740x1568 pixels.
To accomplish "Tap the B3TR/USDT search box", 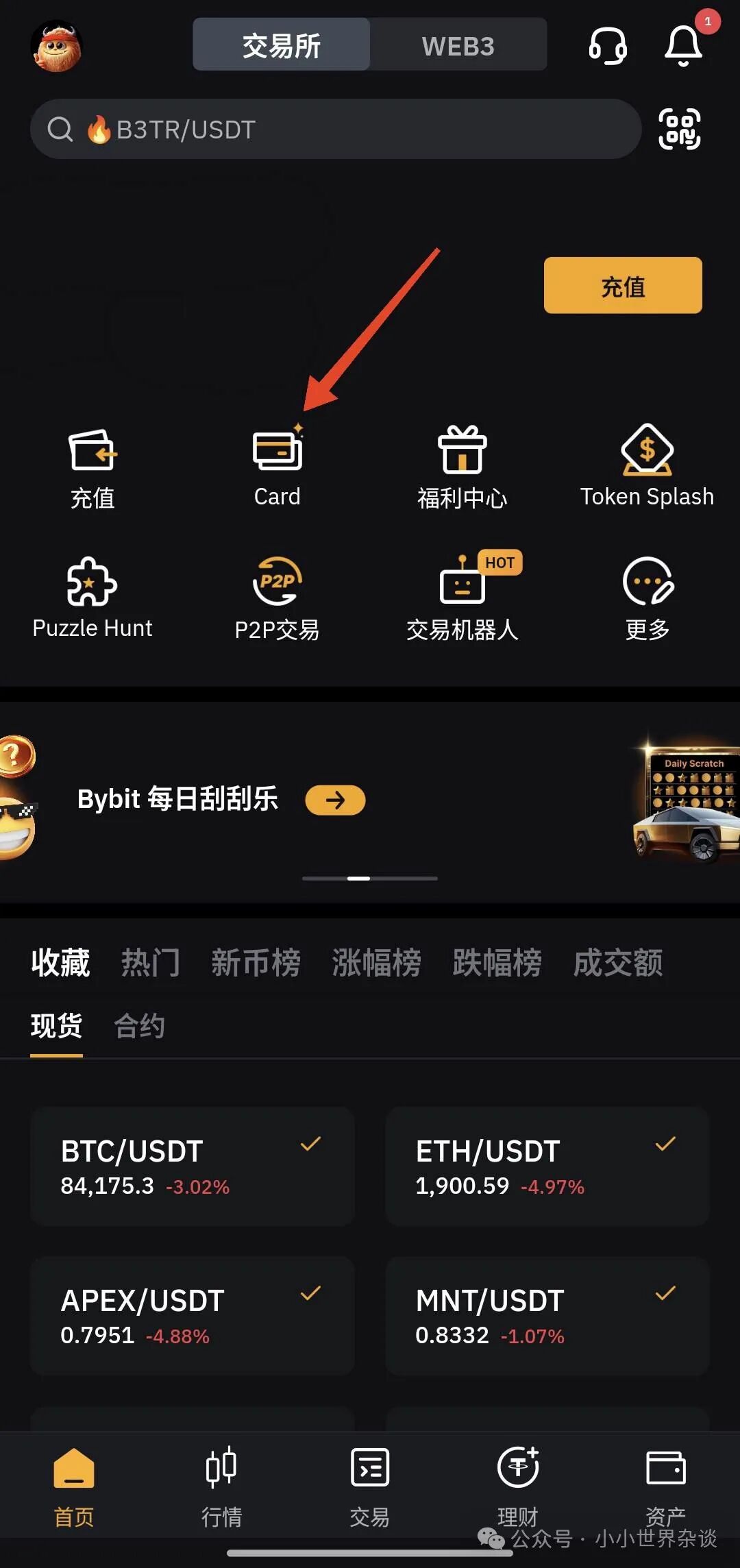I will [x=336, y=129].
